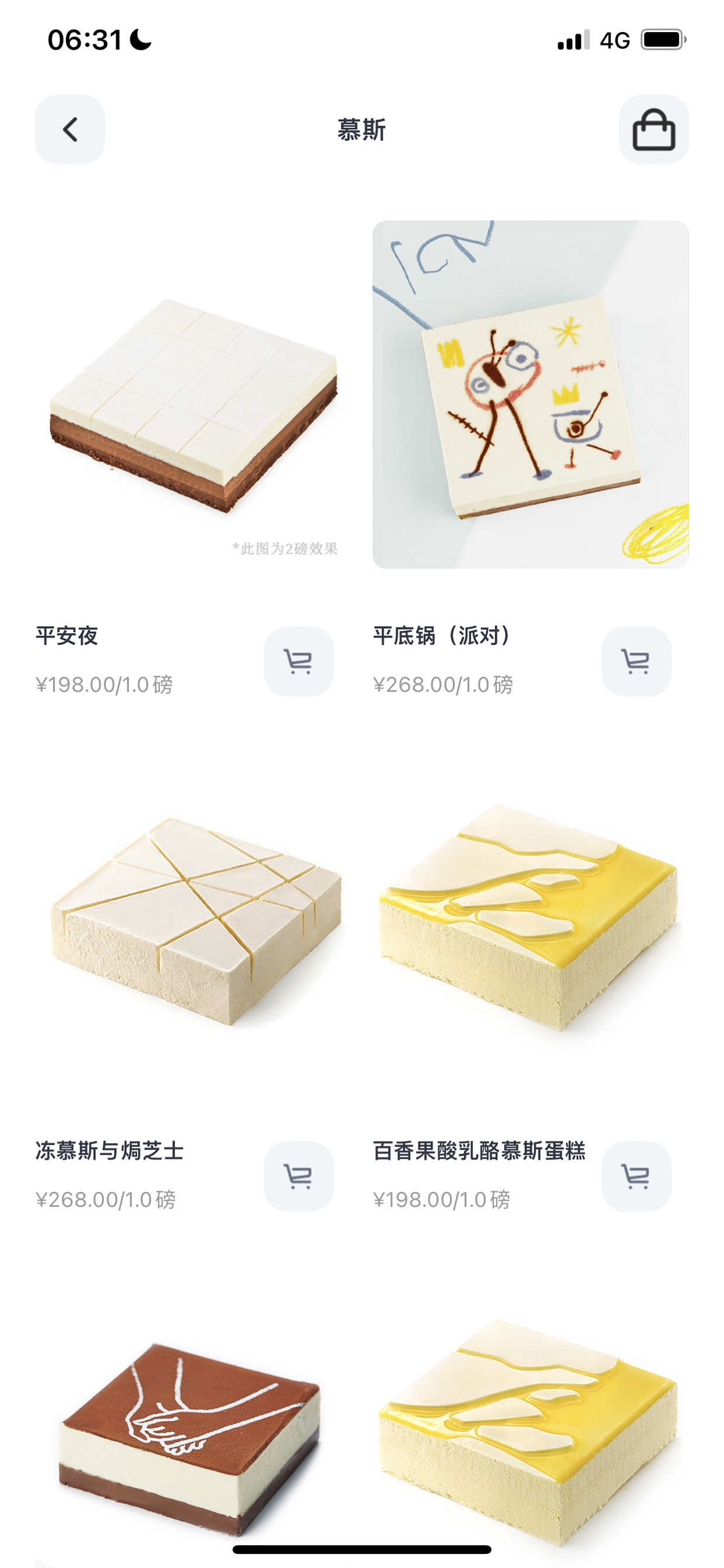Add 平底锅（派对）to the cart
The height and width of the screenshot is (1568, 724).
636,662
